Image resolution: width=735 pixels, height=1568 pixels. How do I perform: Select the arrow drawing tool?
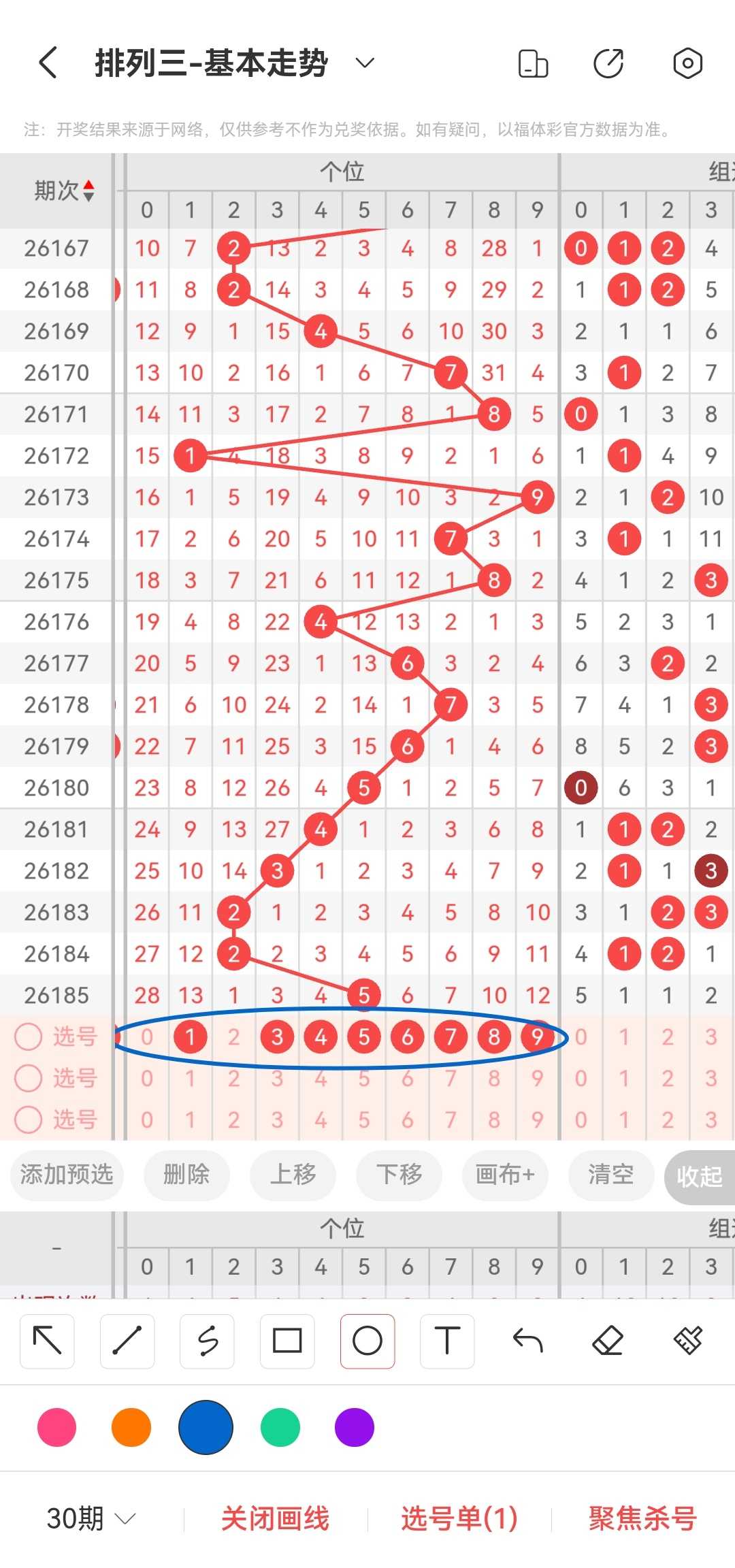tap(47, 1341)
